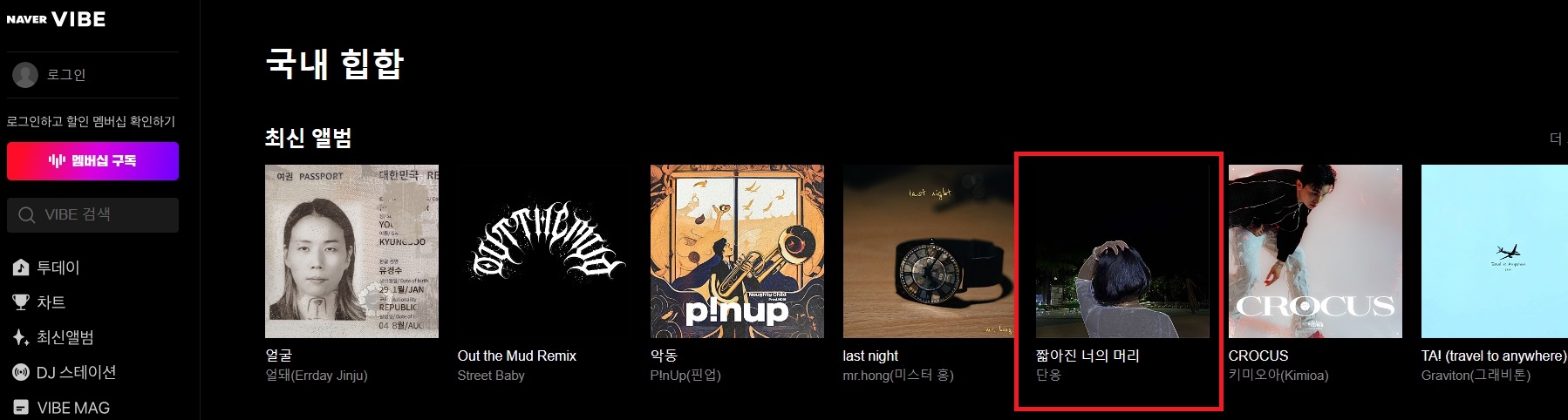This screenshot has width=1568, height=420.
Task: Tap the 멤버십 구독 button
Action: point(92,161)
